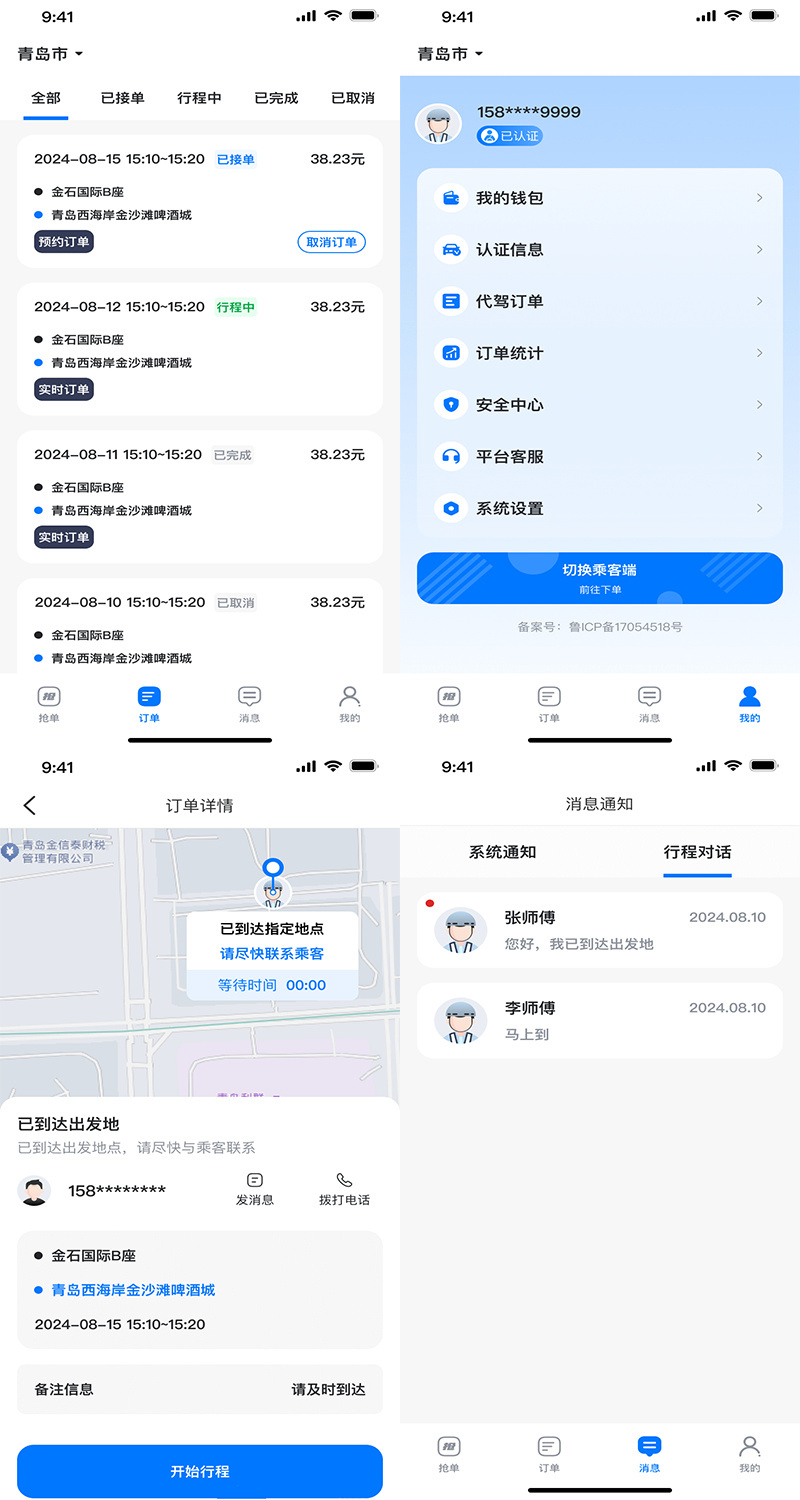Open the 张师傅 conversation
Image resolution: width=800 pixels, height=1500 pixels.
[600, 928]
